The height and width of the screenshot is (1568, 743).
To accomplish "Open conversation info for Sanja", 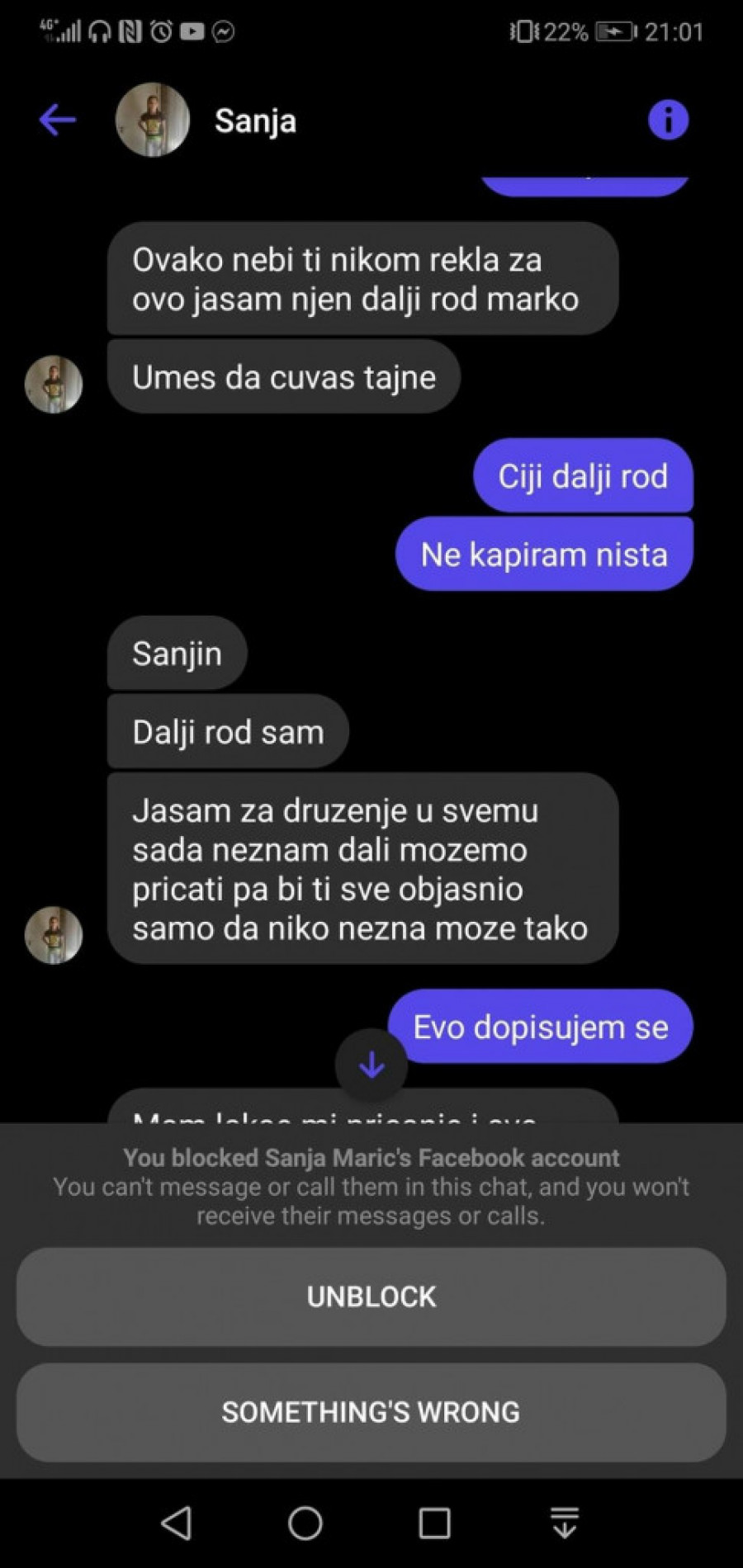I will tap(668, 120).
